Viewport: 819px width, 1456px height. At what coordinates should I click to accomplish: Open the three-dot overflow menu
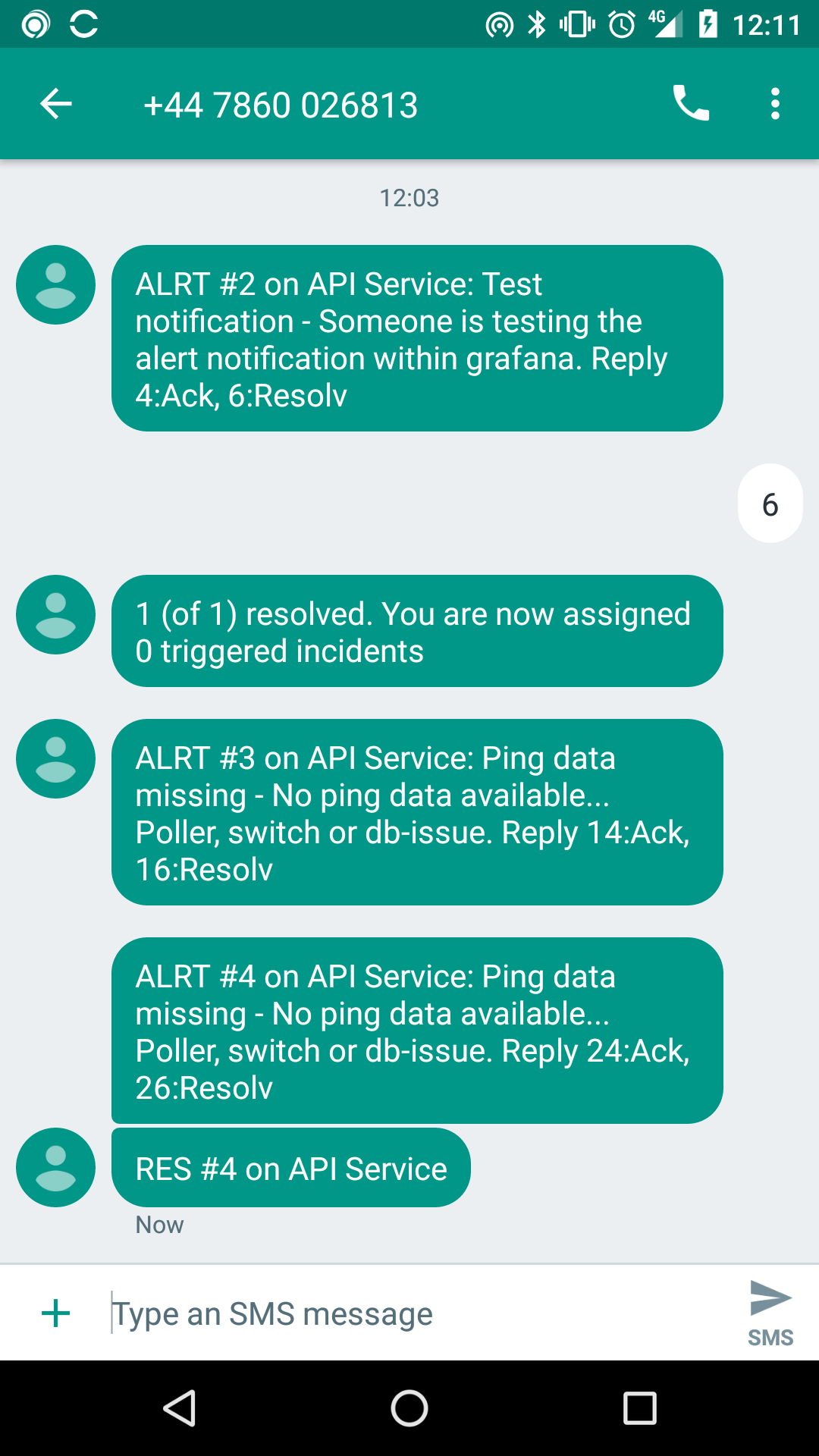(x=775, y=104)
